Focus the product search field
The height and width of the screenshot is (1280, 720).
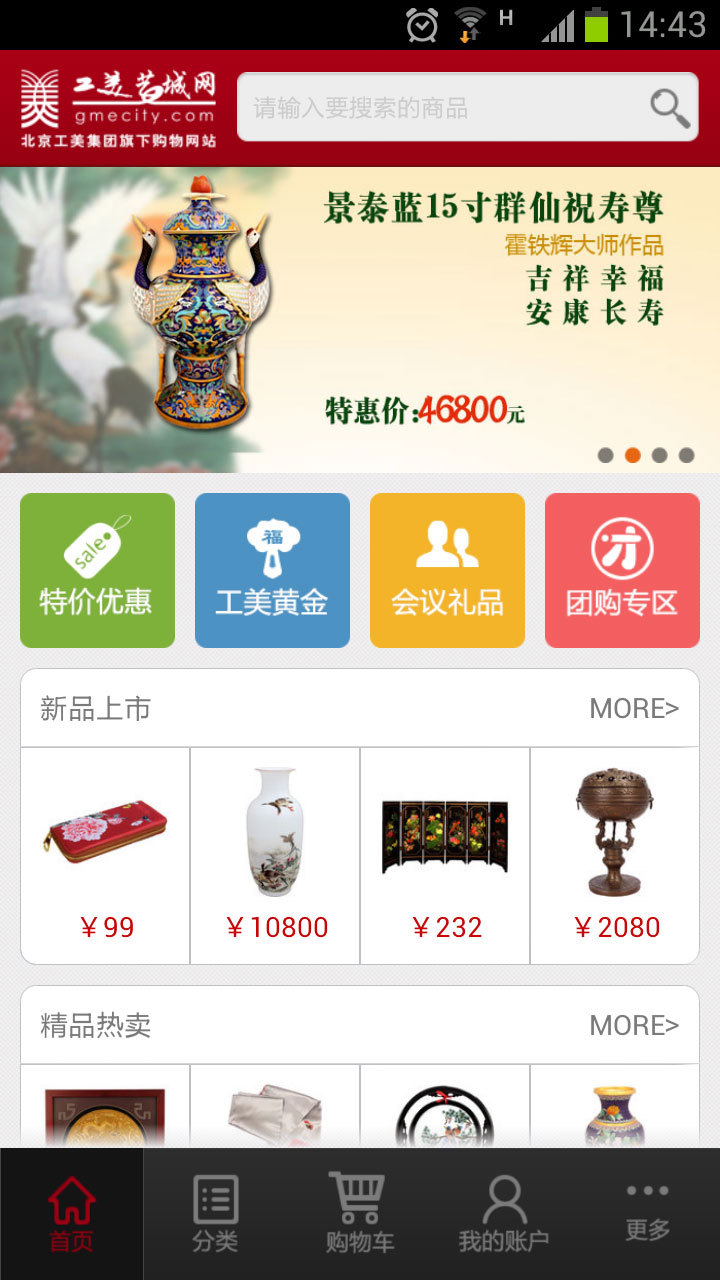point(440,108)
